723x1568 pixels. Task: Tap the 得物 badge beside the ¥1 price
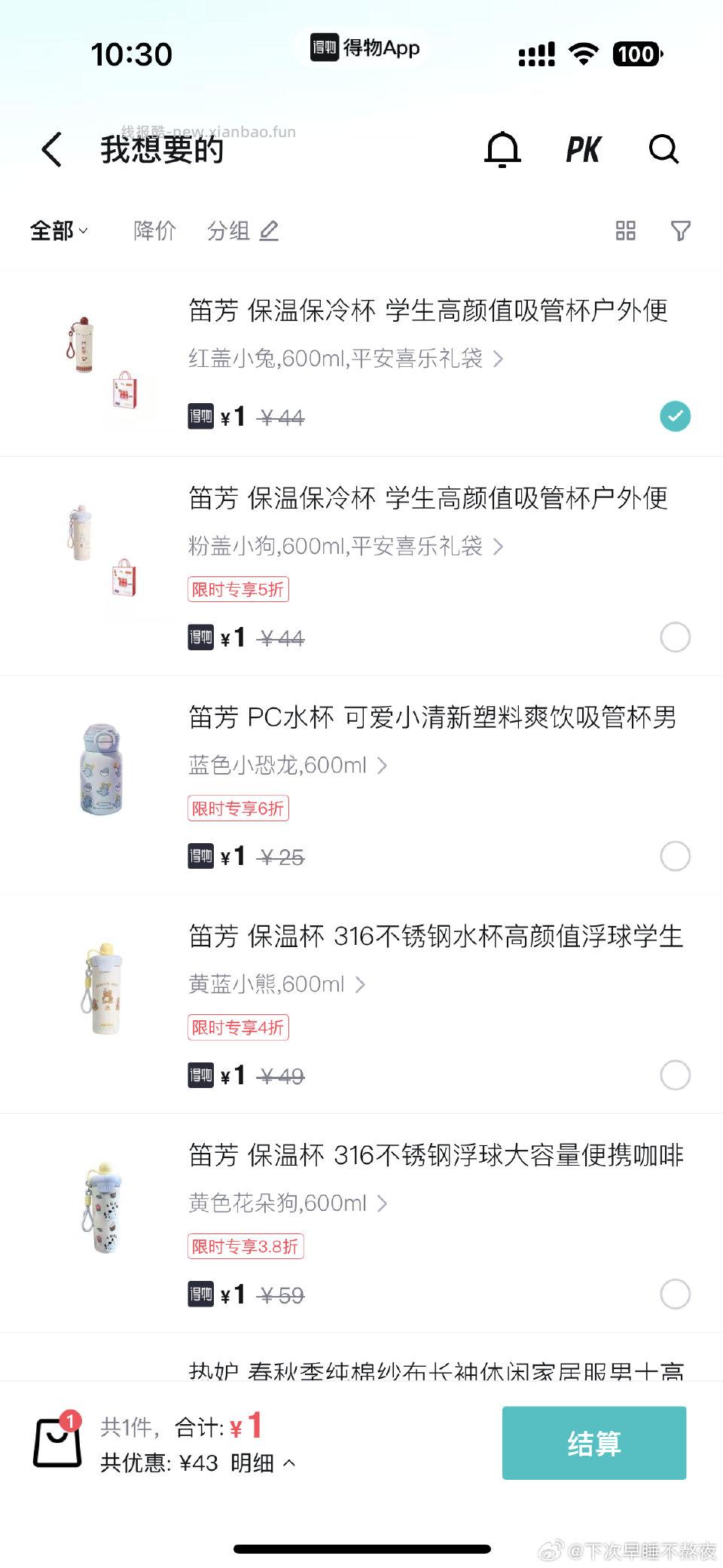click(199, 417)
